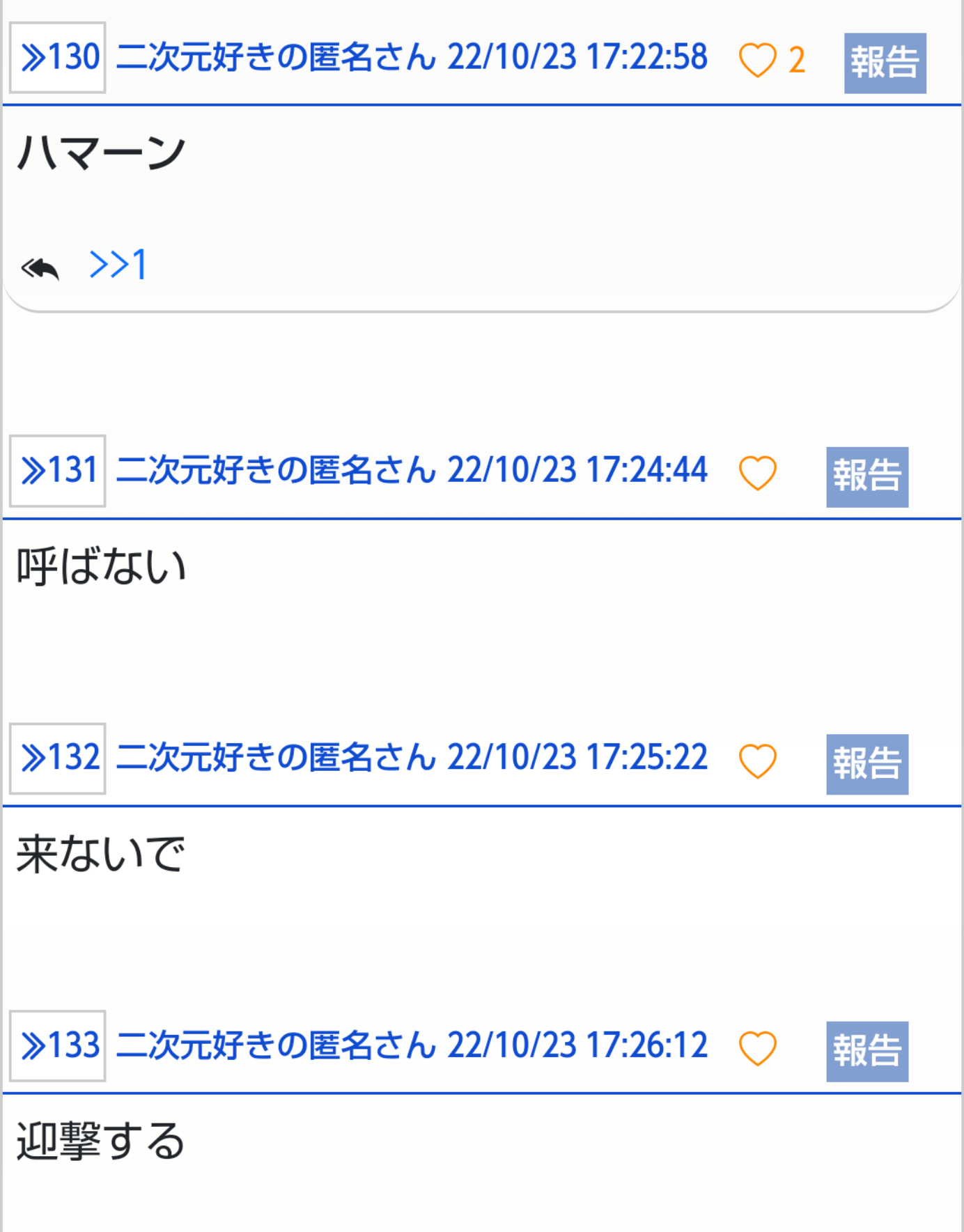
Task: Like post 132 via its heart icon
Action: point(757,761)
